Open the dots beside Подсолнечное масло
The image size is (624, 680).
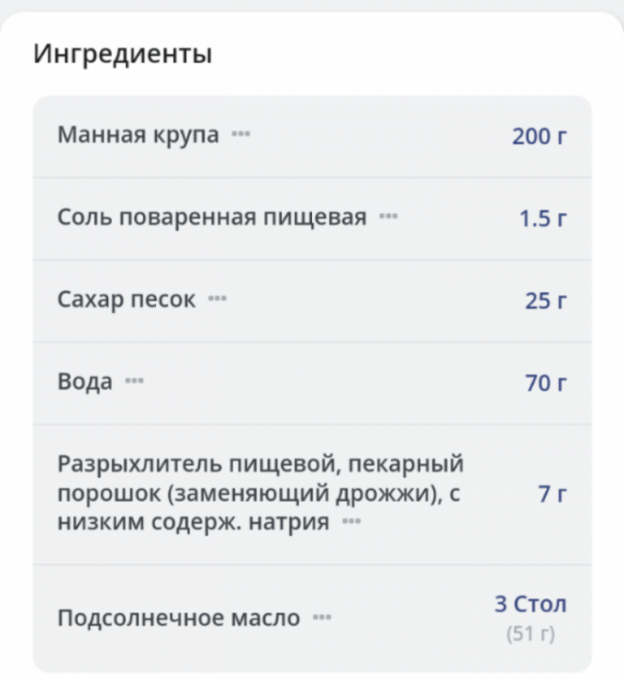(x=321, y=618)
